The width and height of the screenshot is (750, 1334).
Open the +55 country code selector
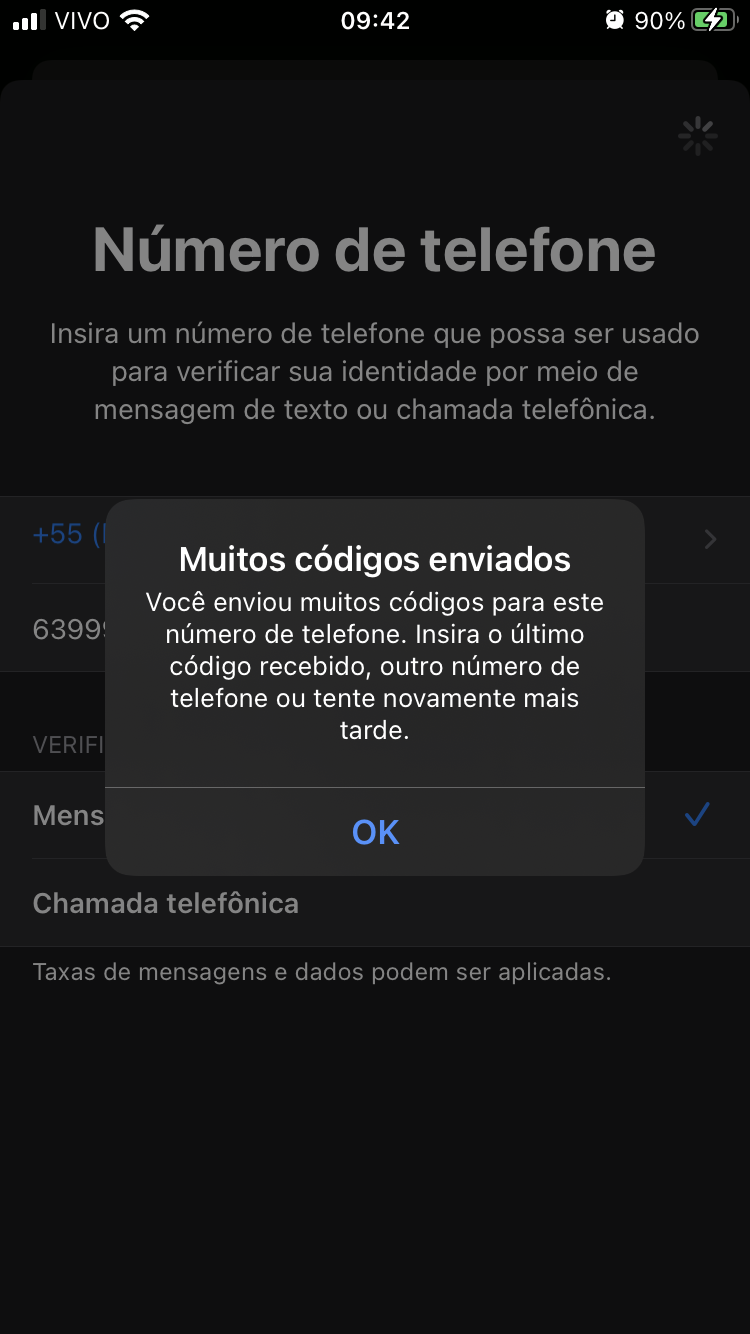click(x=60, y=535)
